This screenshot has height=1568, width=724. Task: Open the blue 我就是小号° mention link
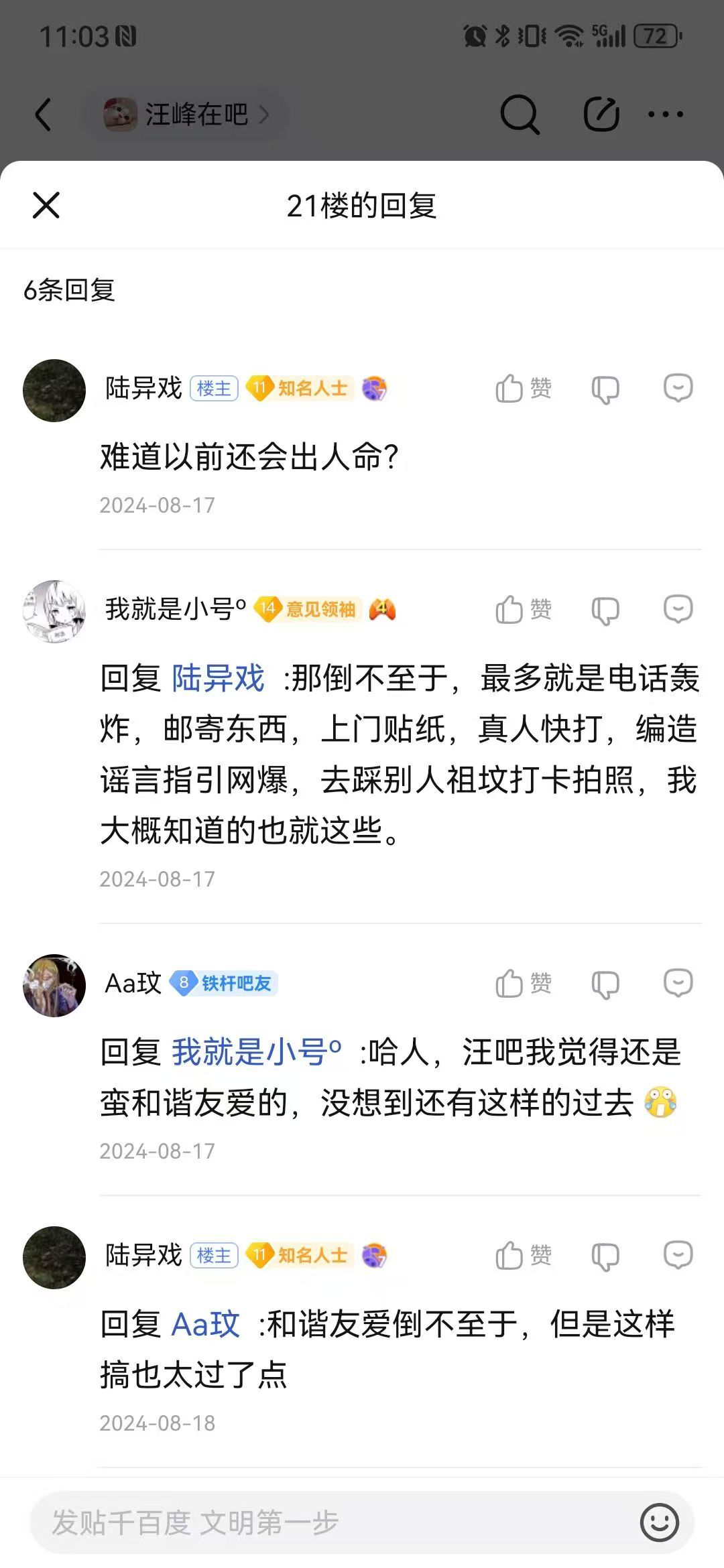tap(257, 1051)
